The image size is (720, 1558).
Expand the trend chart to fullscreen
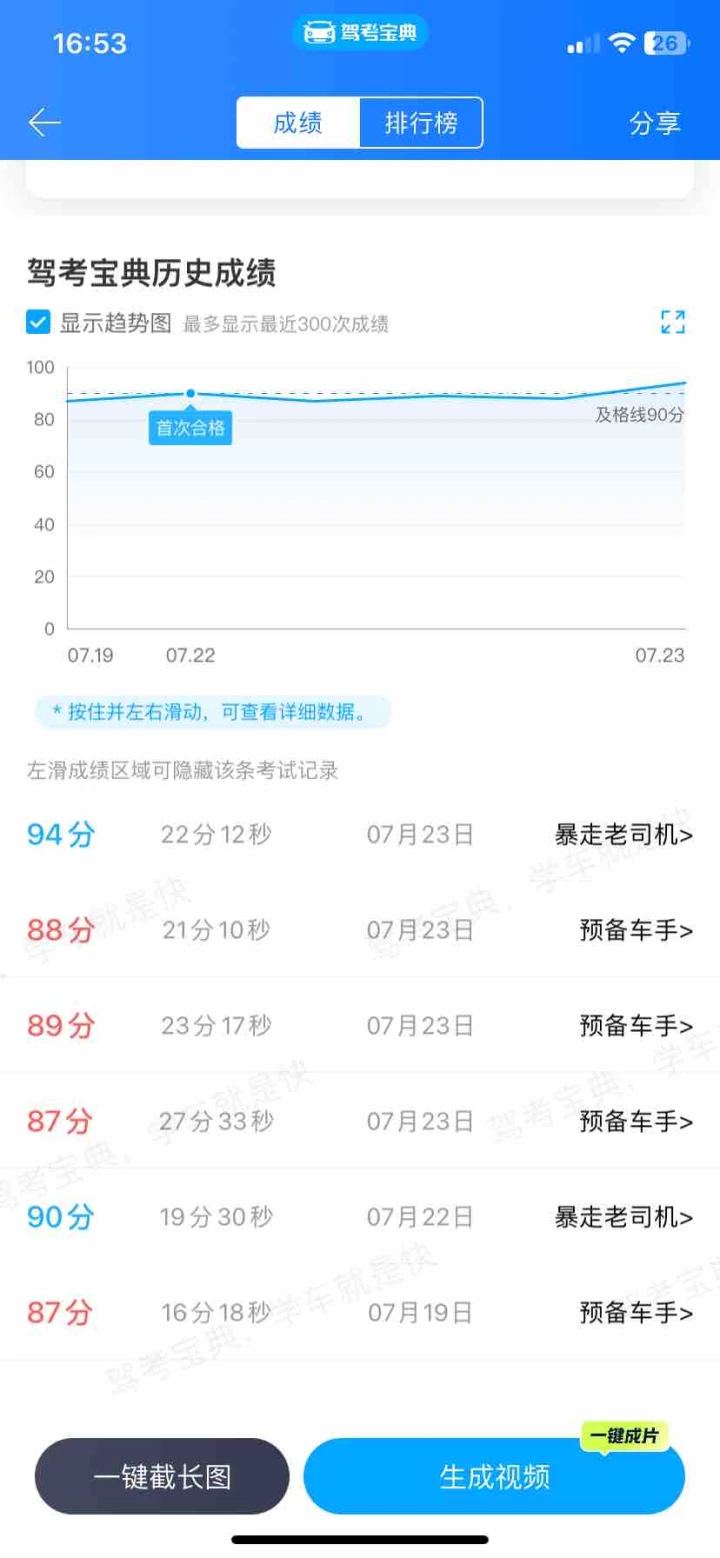point(673,322)
